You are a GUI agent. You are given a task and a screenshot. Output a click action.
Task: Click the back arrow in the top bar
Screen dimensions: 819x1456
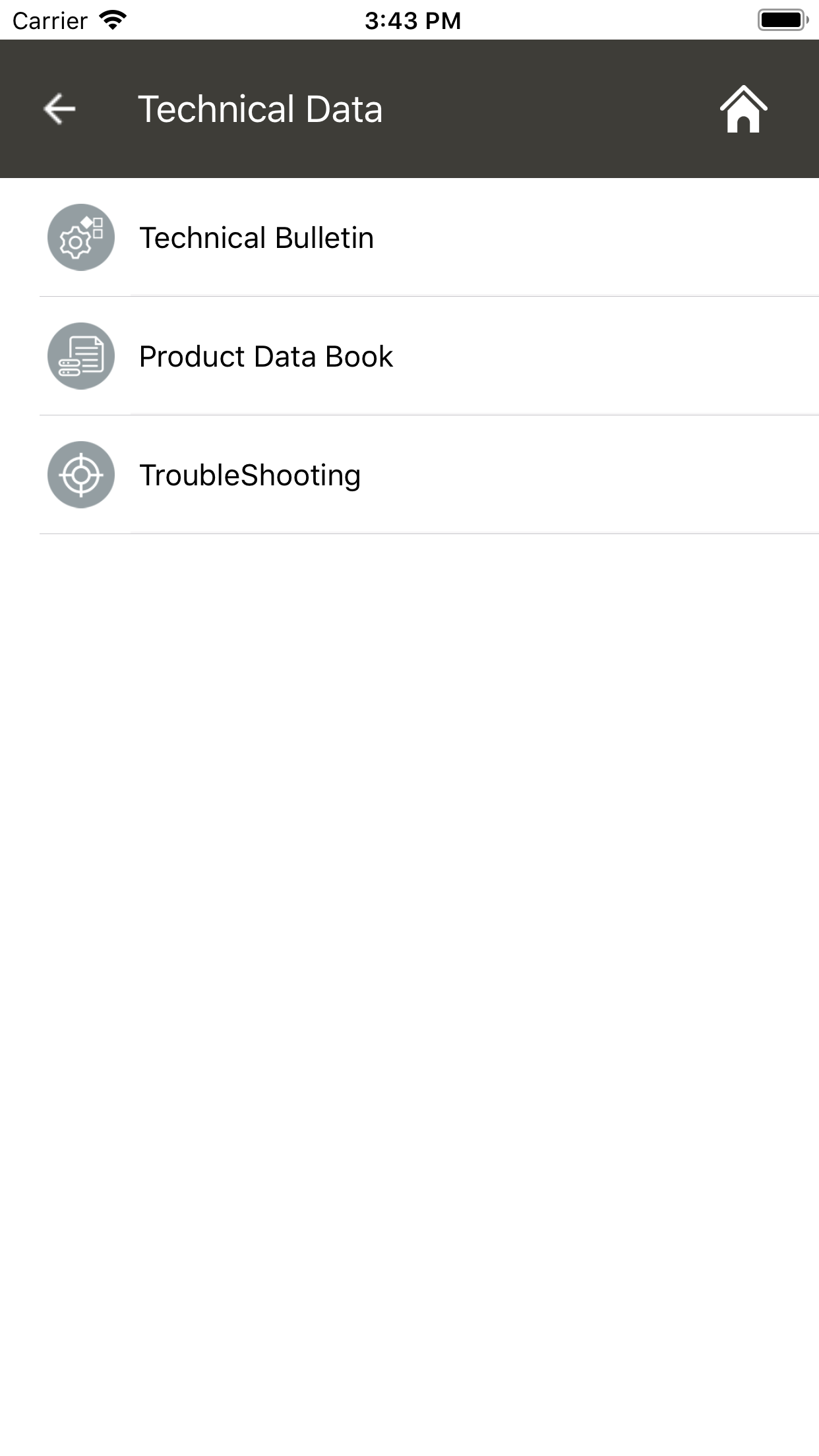click(x=58, y=109)
